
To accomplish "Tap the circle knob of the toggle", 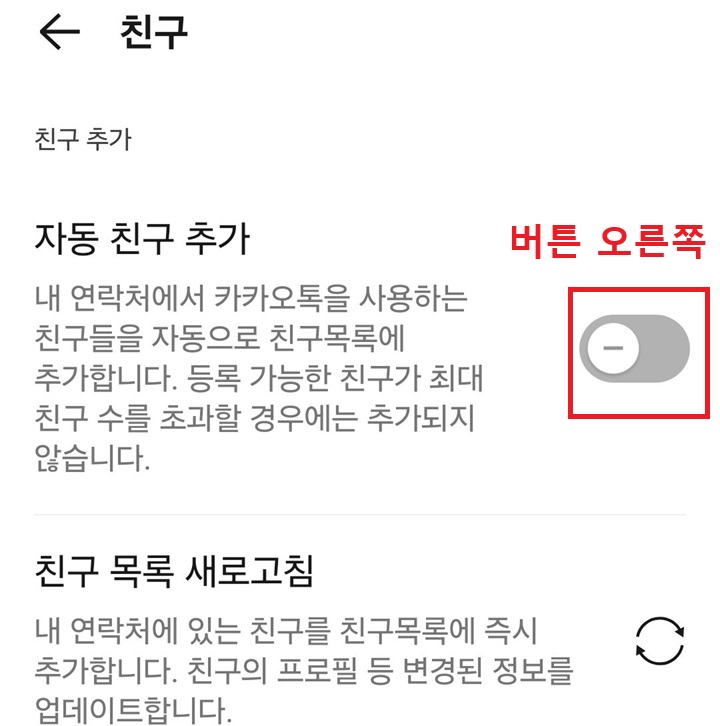I will pyautogui.click(x=614, y=348).
